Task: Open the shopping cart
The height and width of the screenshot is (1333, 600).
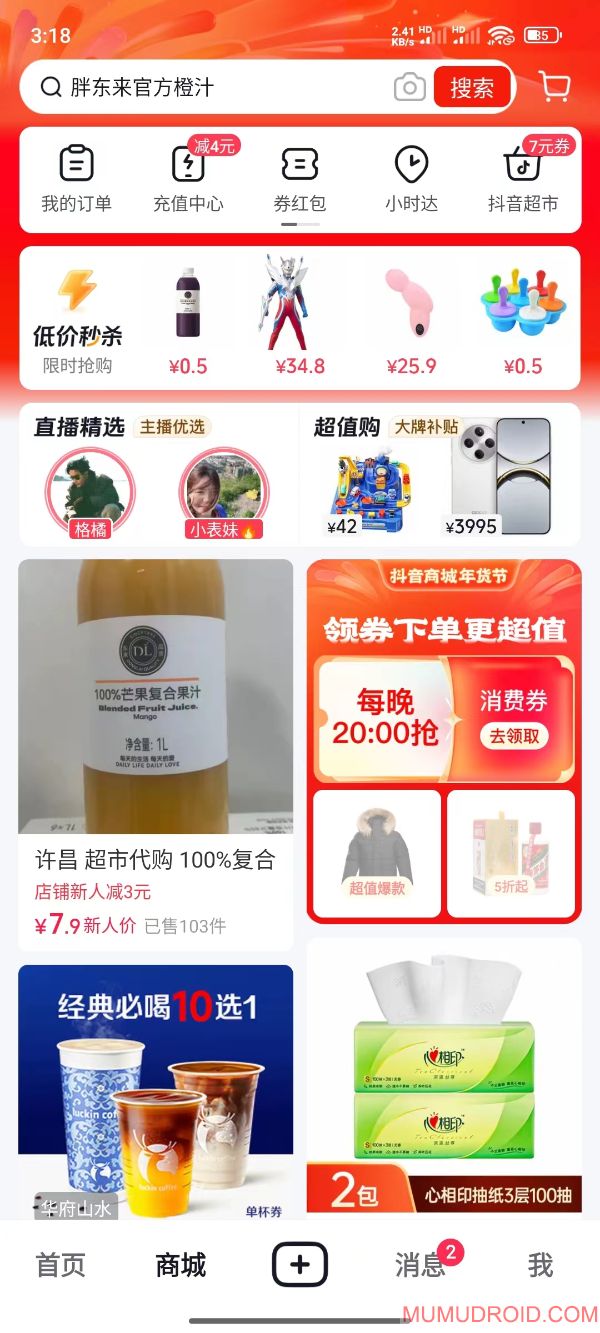Action: [x=555, y=87]
